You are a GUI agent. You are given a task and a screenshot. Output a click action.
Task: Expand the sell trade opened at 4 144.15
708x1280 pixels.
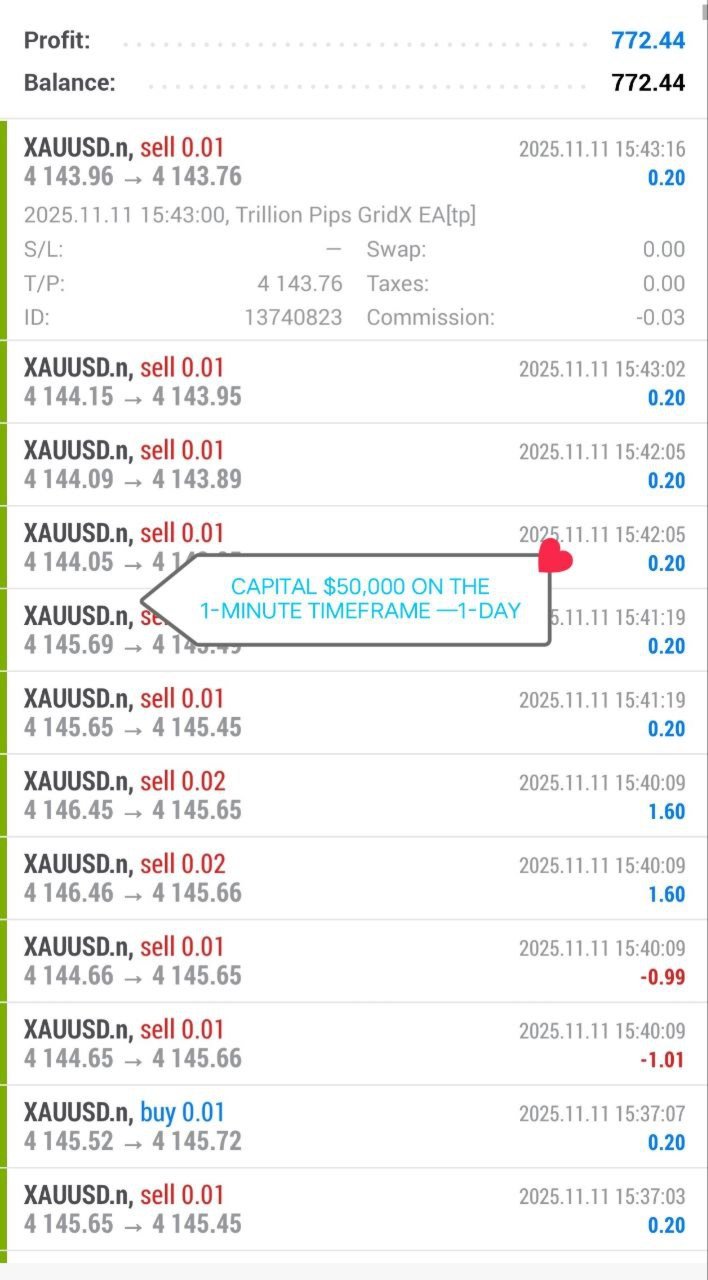pos(354,383)
